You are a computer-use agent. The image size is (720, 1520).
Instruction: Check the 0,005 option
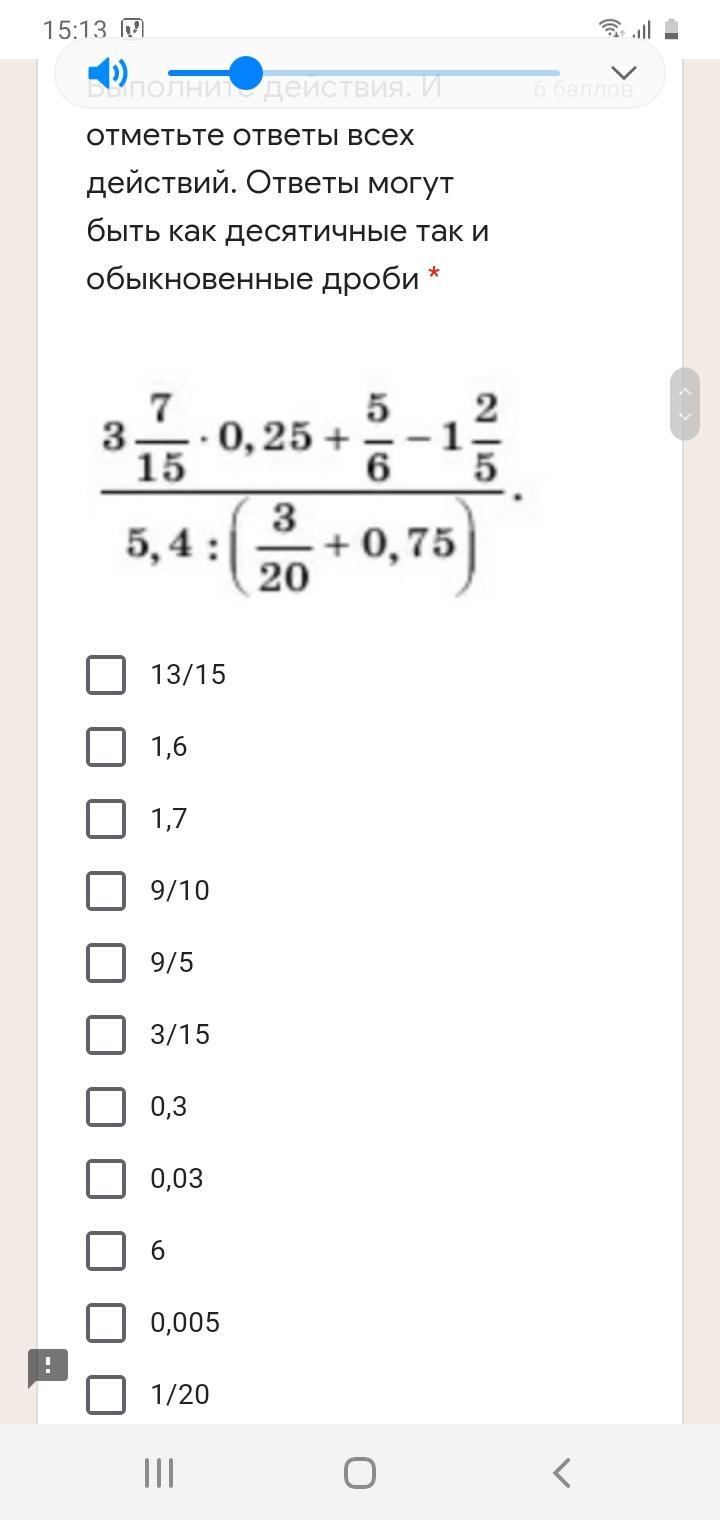(106, 1323)
